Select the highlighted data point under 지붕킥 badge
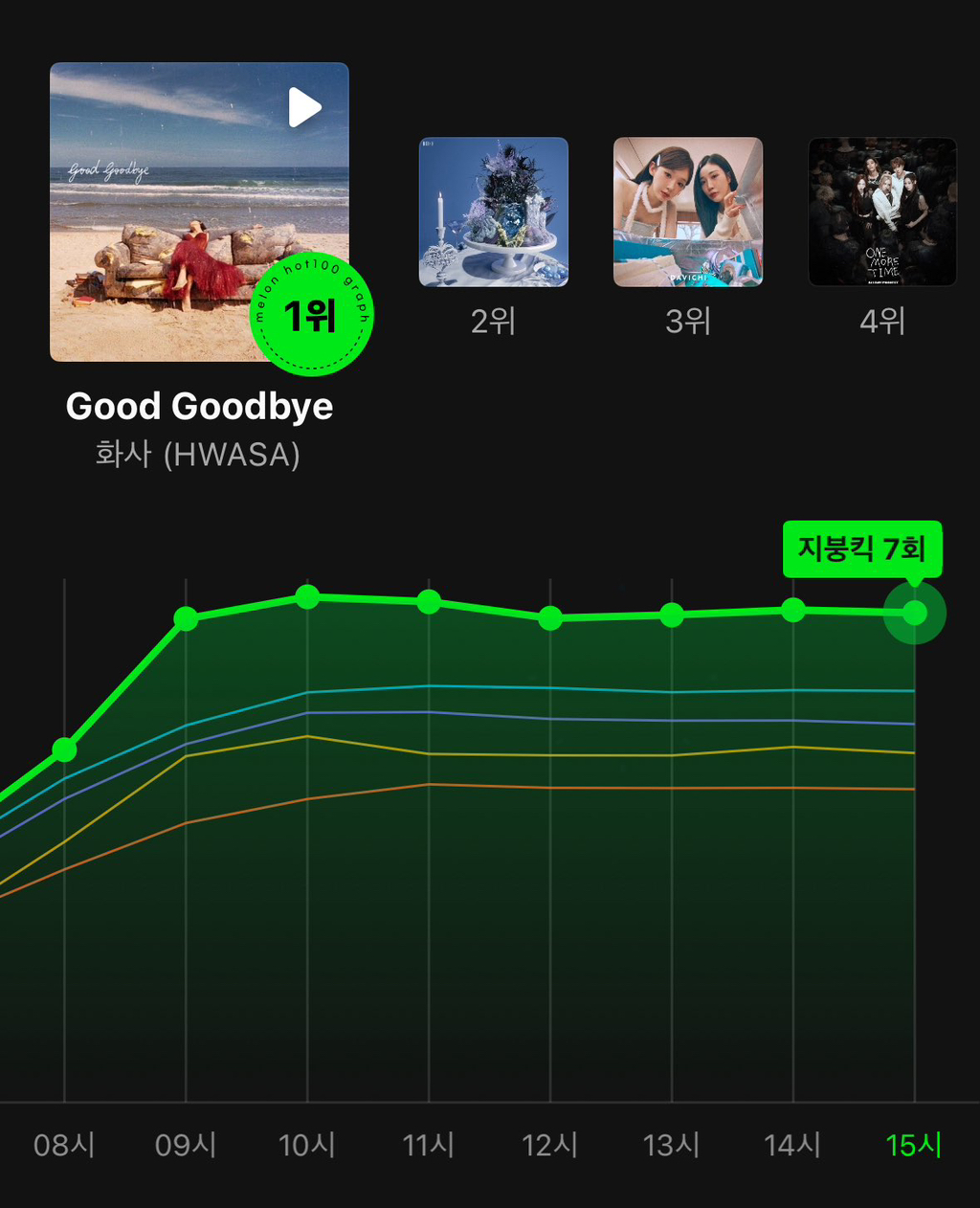 (x=916, y=613)
